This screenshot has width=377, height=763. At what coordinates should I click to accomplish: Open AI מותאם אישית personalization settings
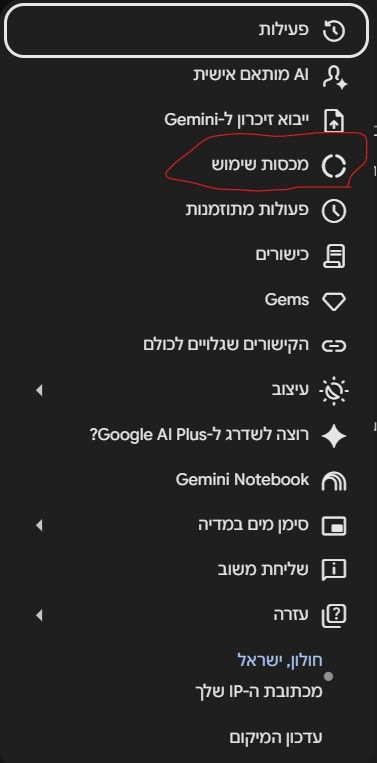coord(186,75)
